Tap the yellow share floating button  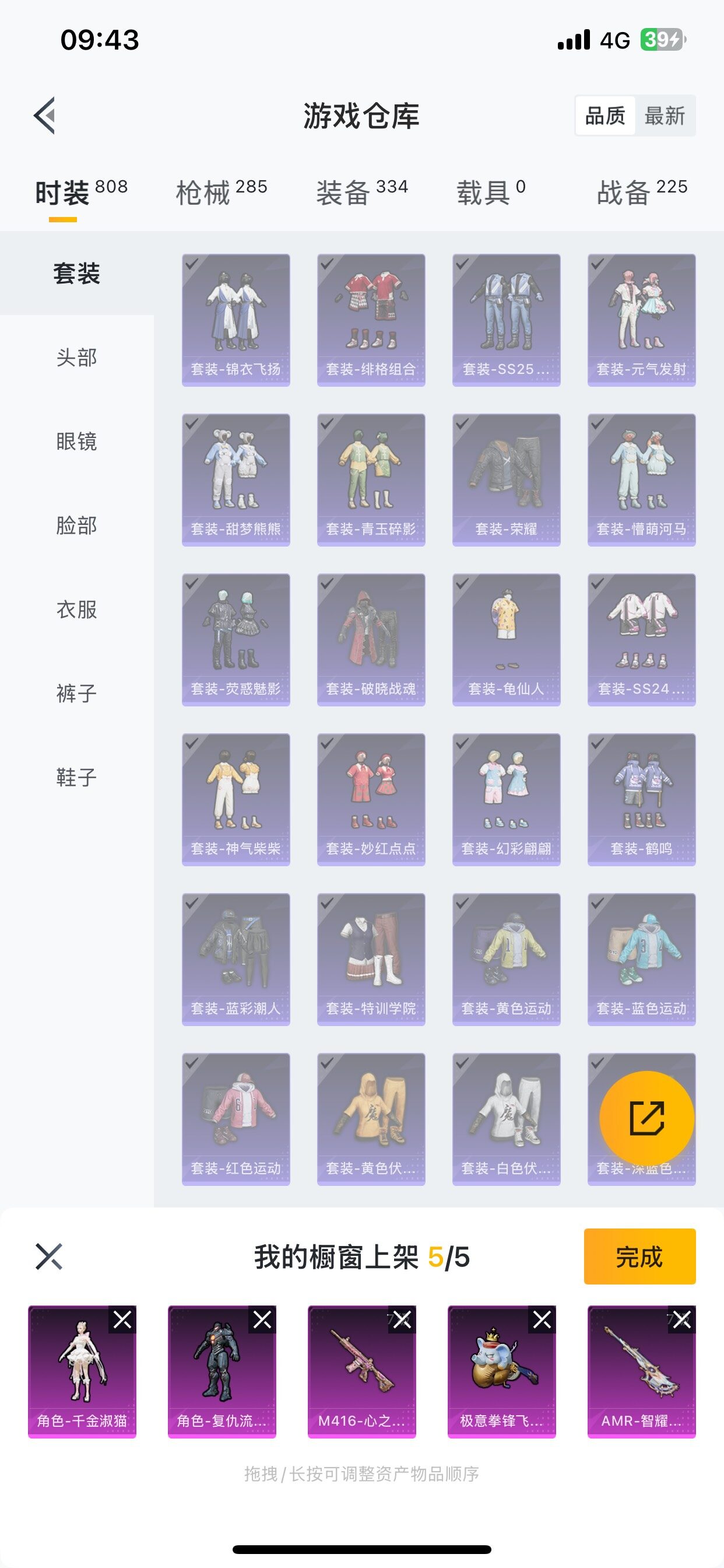pos(646,1118)
